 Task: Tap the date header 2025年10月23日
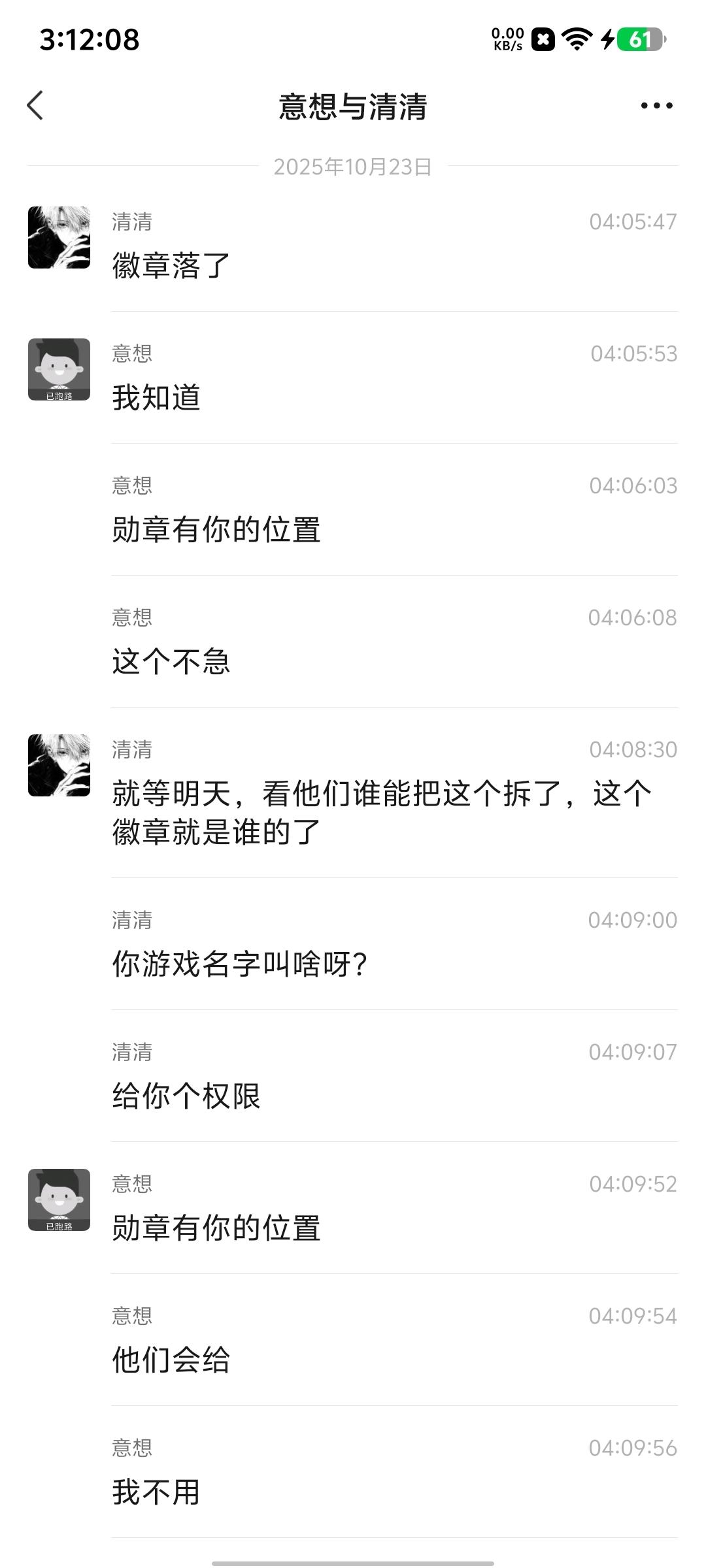click(353, 165)
